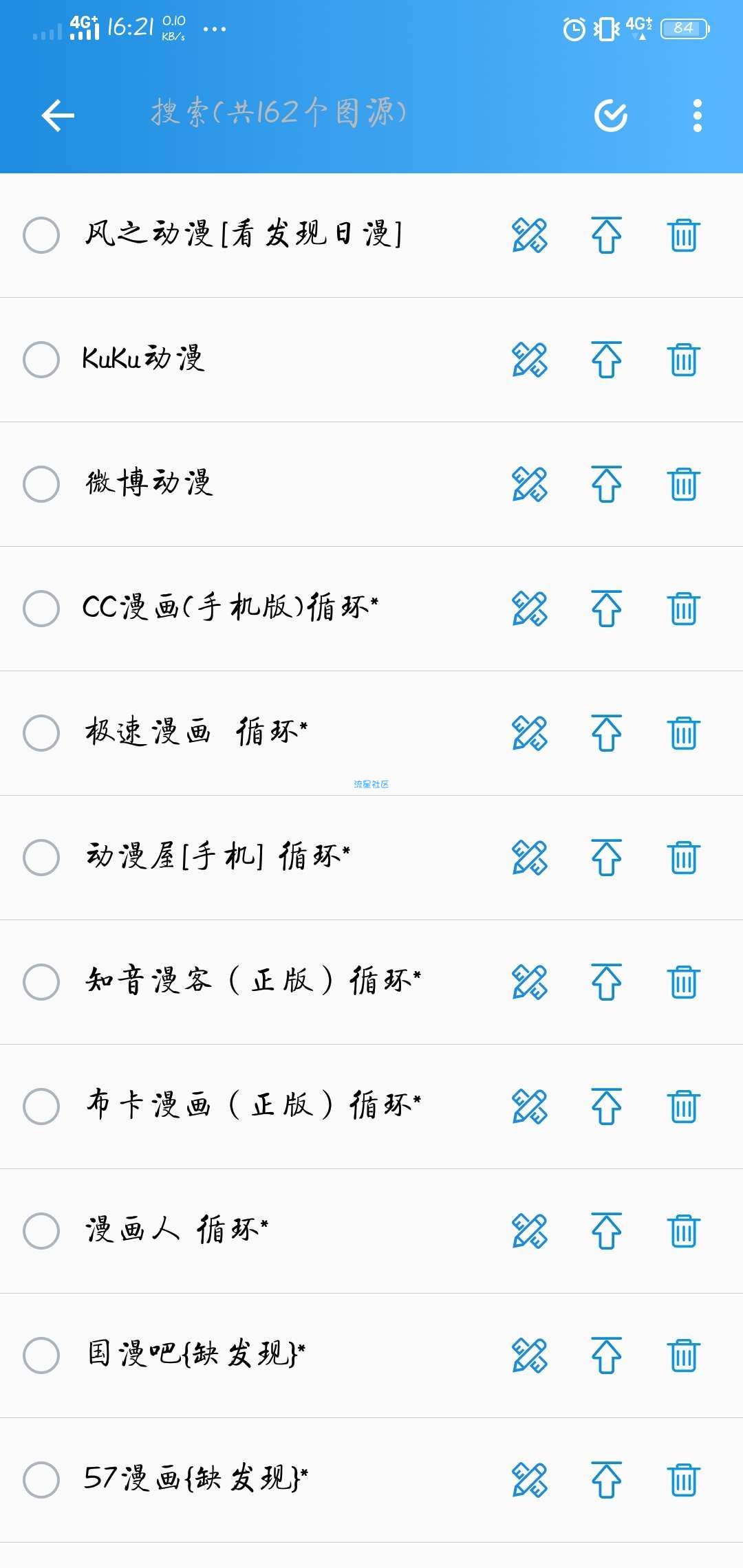Move 微博动漫 to the top
This screenshot has height=1568, width=743.
[606, 484]
